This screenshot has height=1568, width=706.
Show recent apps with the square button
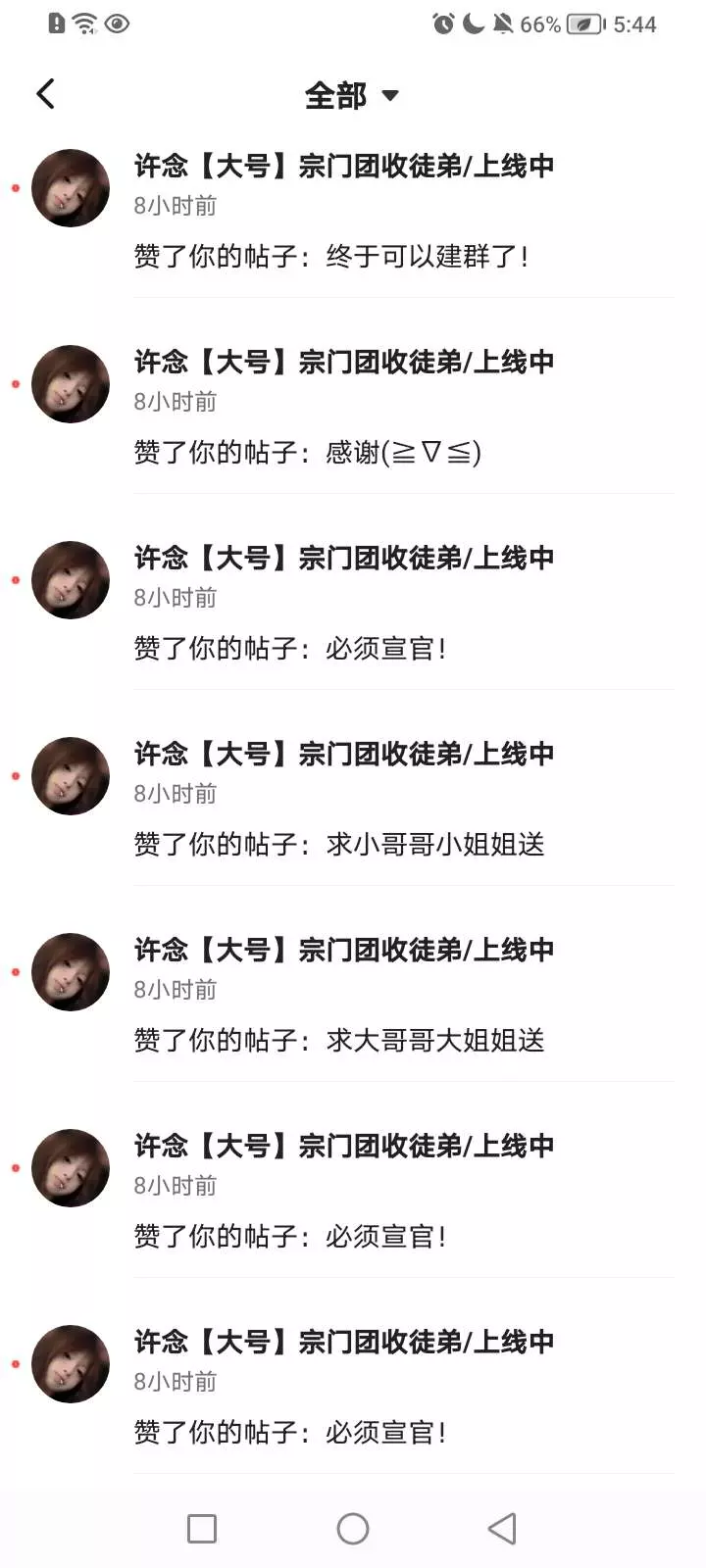click(x=202, y=1528)
